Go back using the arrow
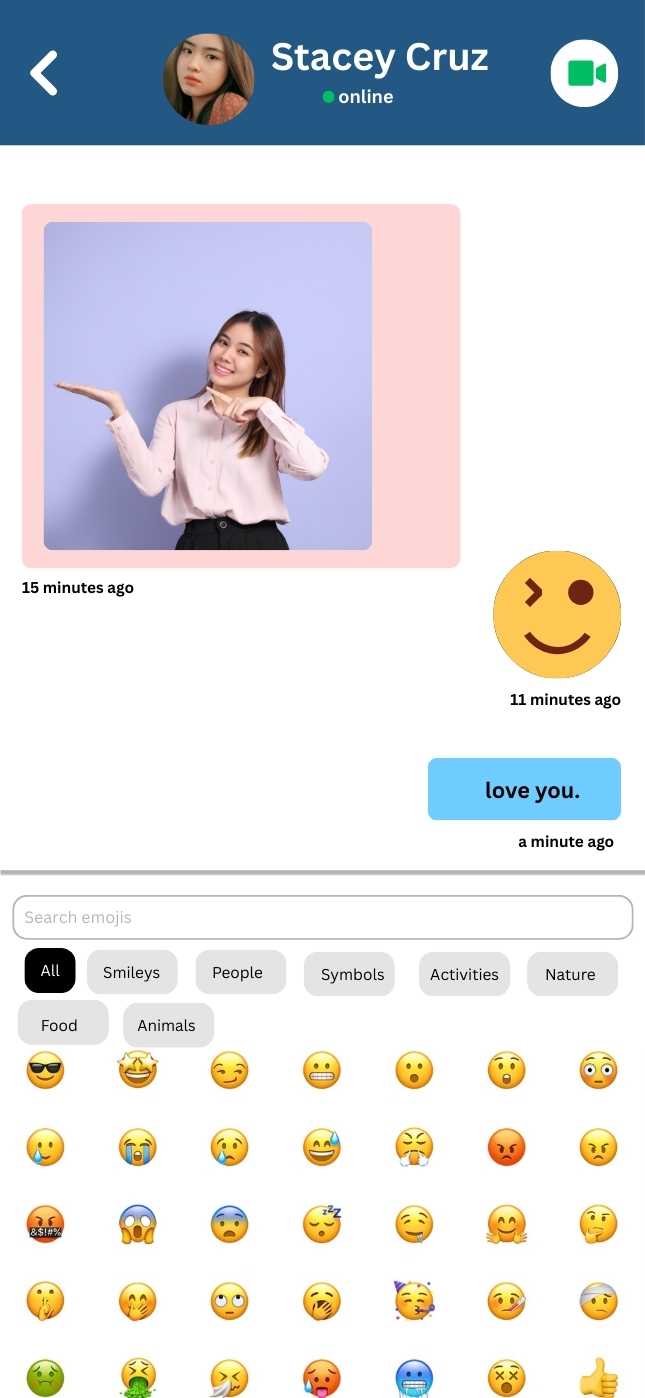This screenshot has width=645, height=1398. pos(44,73)
